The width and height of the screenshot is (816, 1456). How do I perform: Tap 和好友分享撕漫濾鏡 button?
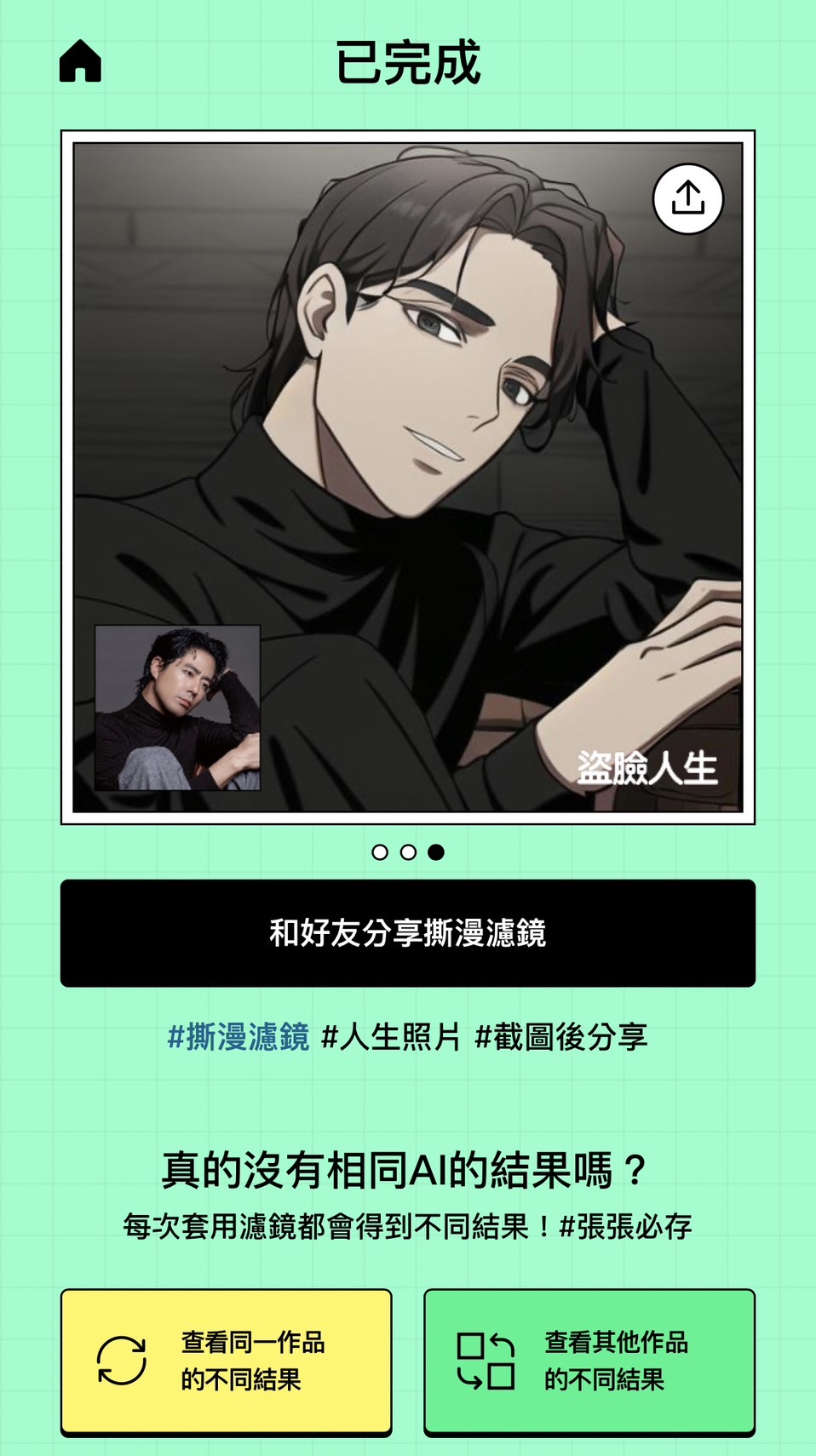(x=407, y=933)
